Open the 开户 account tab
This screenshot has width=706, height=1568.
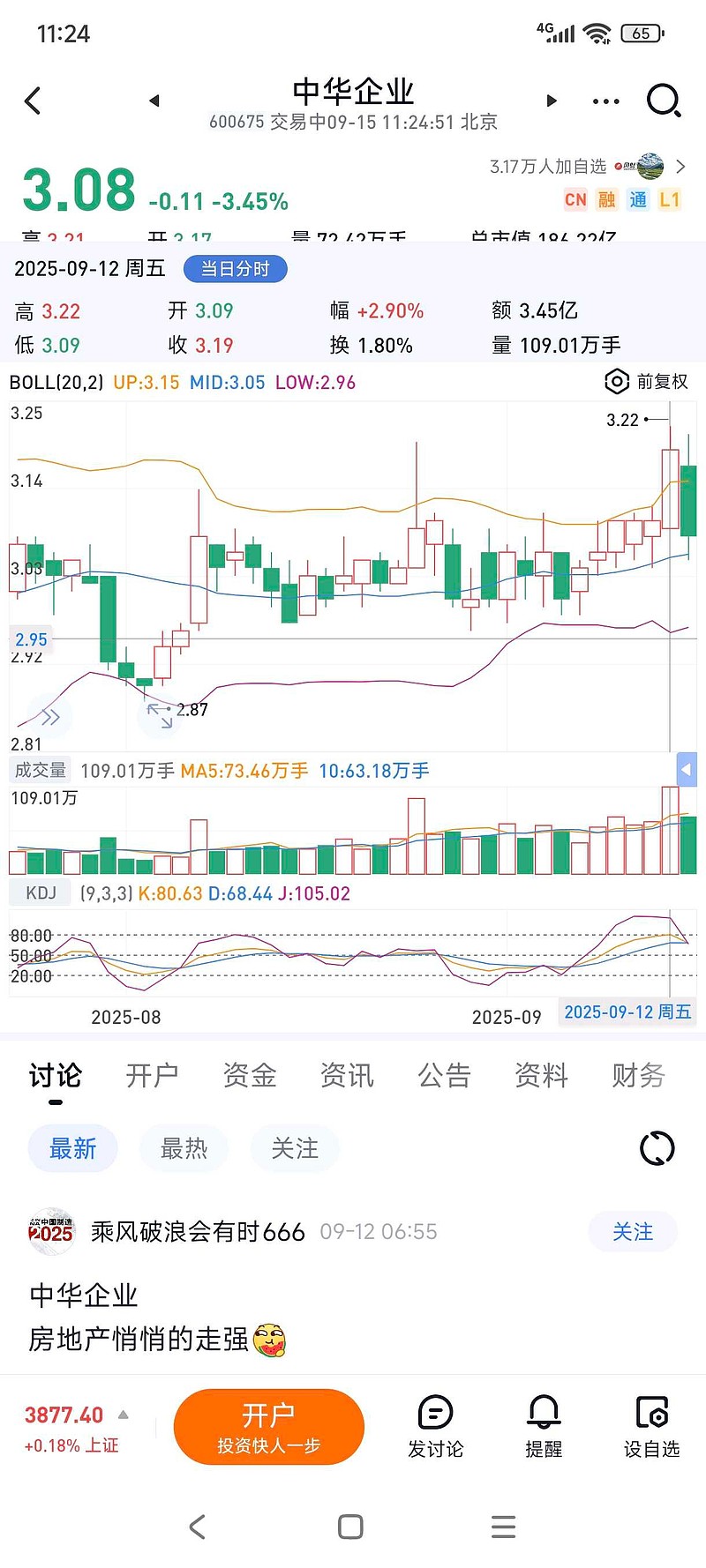152,1075
